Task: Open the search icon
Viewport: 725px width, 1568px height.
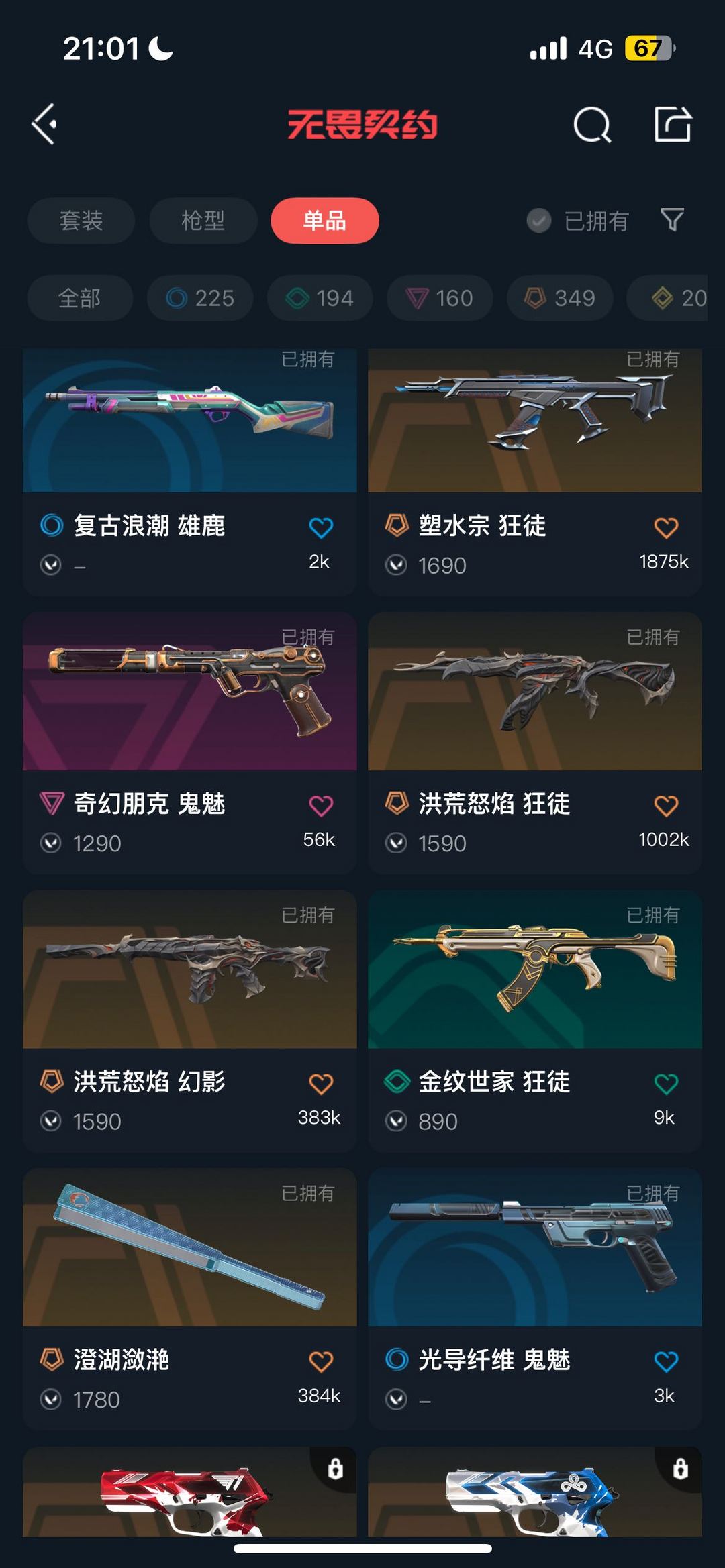Action: click(x=592, y=124)
